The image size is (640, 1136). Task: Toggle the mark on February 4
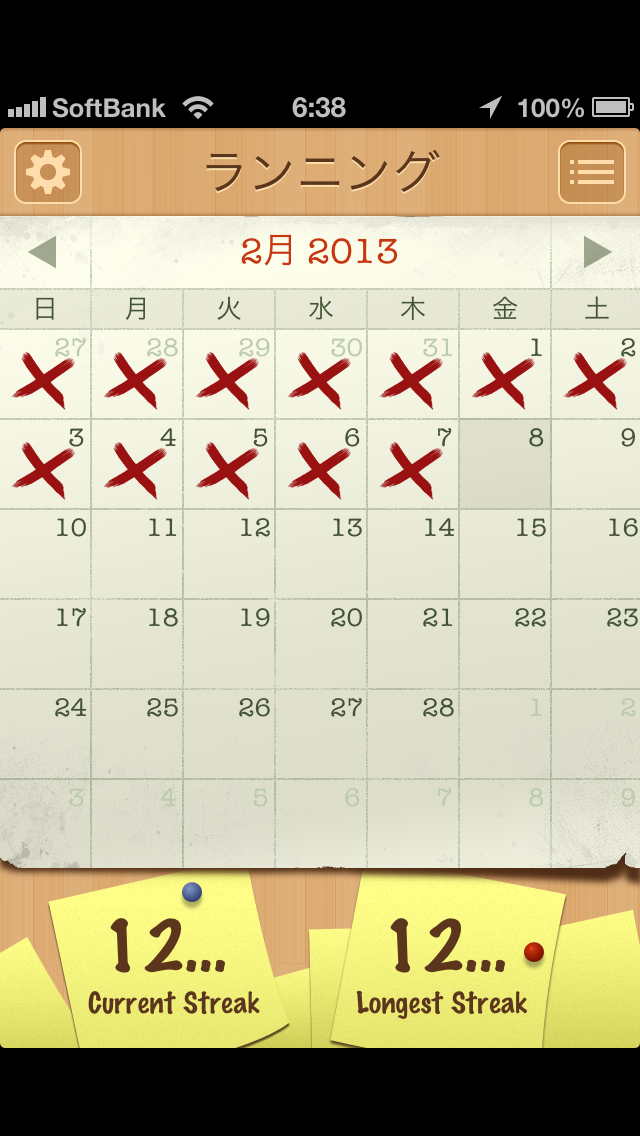(x=137, y=465)
